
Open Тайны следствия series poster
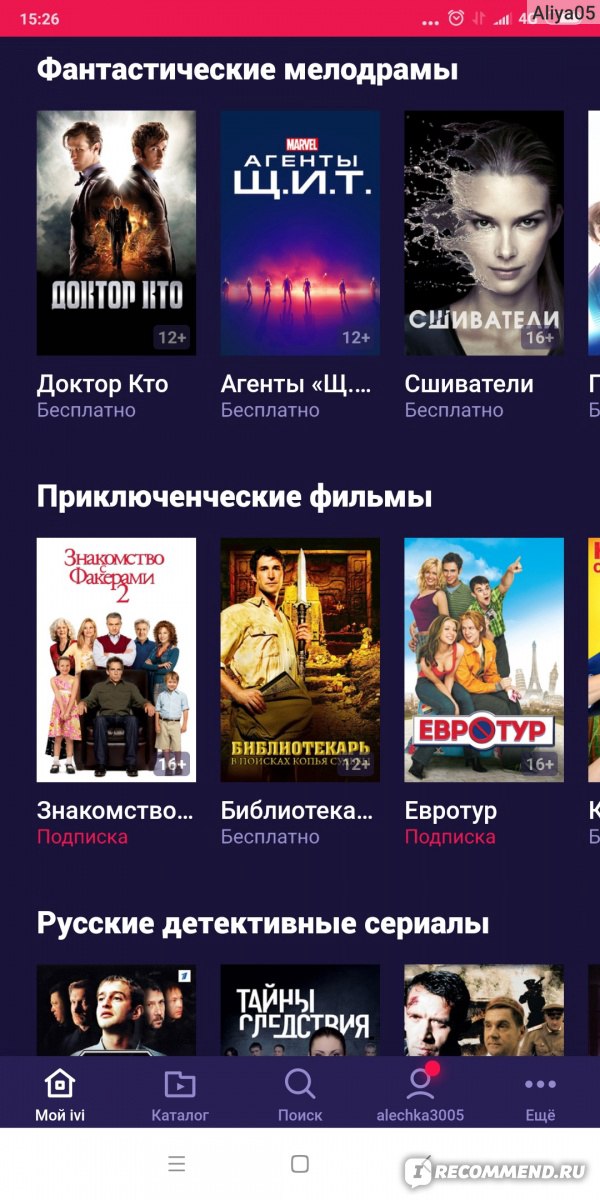[300, 1010]
